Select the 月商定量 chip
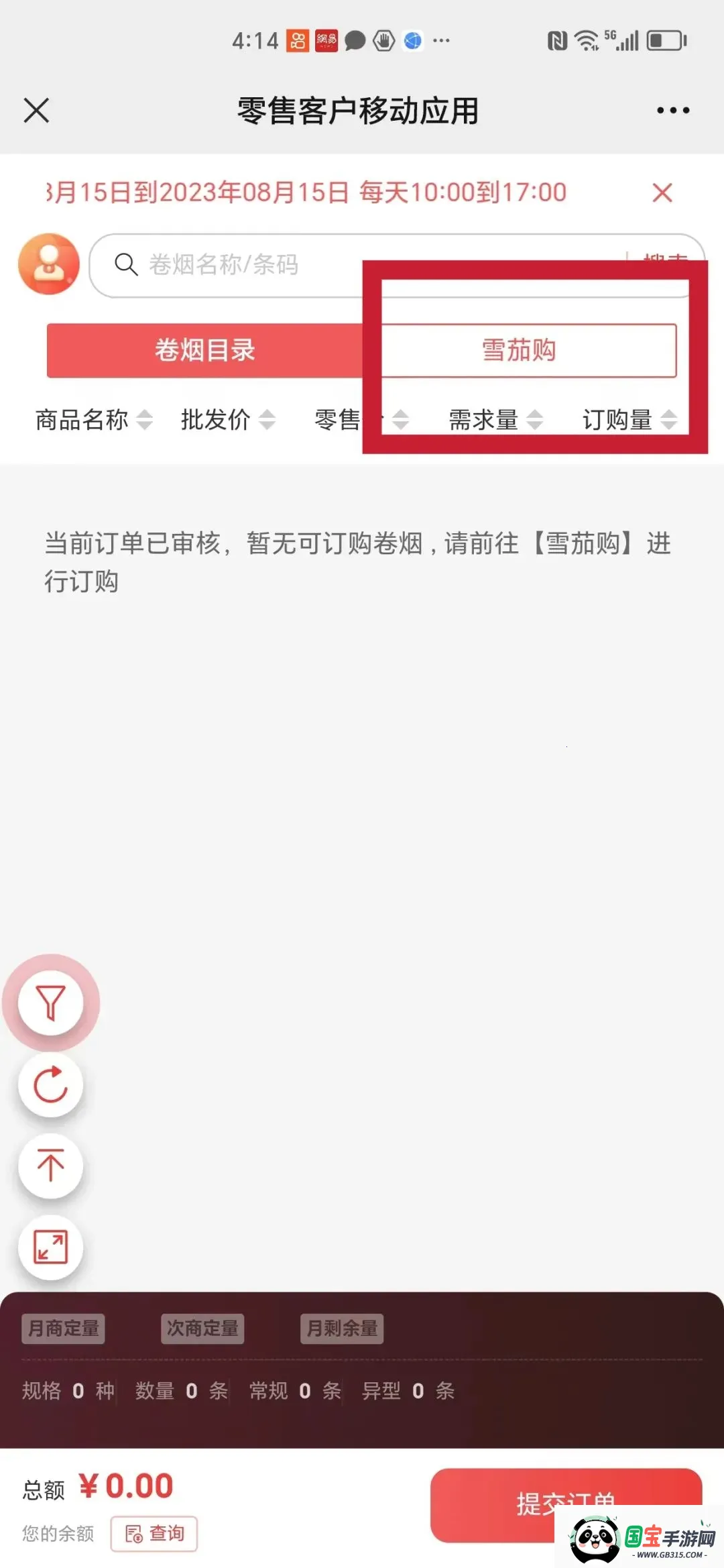 (64, 1329)
